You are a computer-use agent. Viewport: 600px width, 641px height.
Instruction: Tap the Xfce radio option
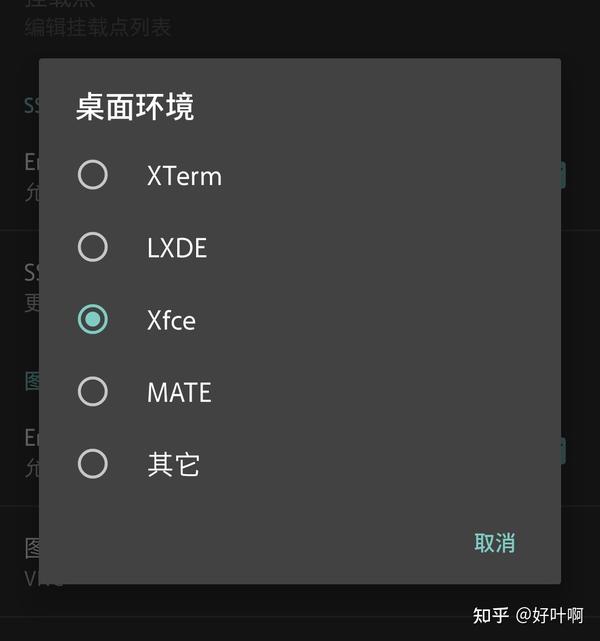[93, 320]
